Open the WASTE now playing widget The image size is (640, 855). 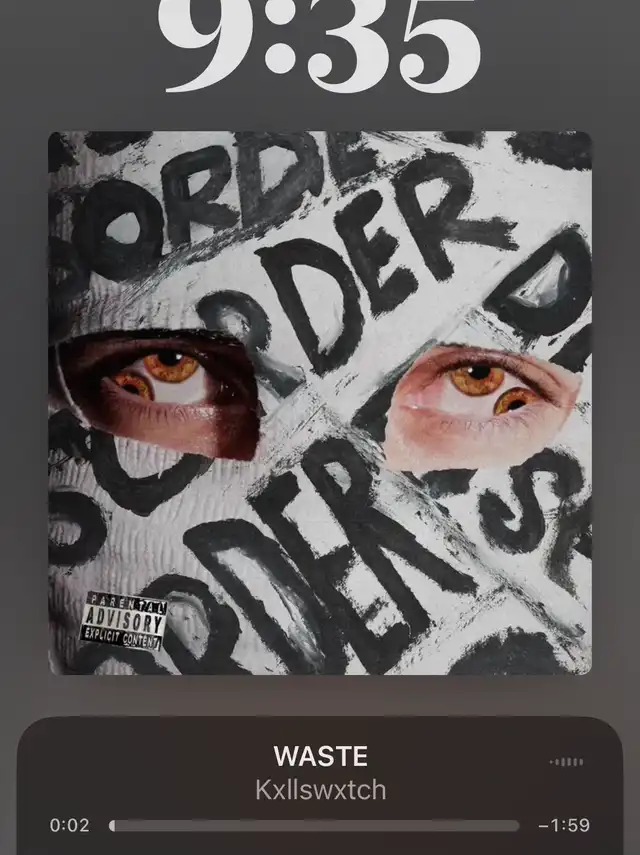[319, 772]
